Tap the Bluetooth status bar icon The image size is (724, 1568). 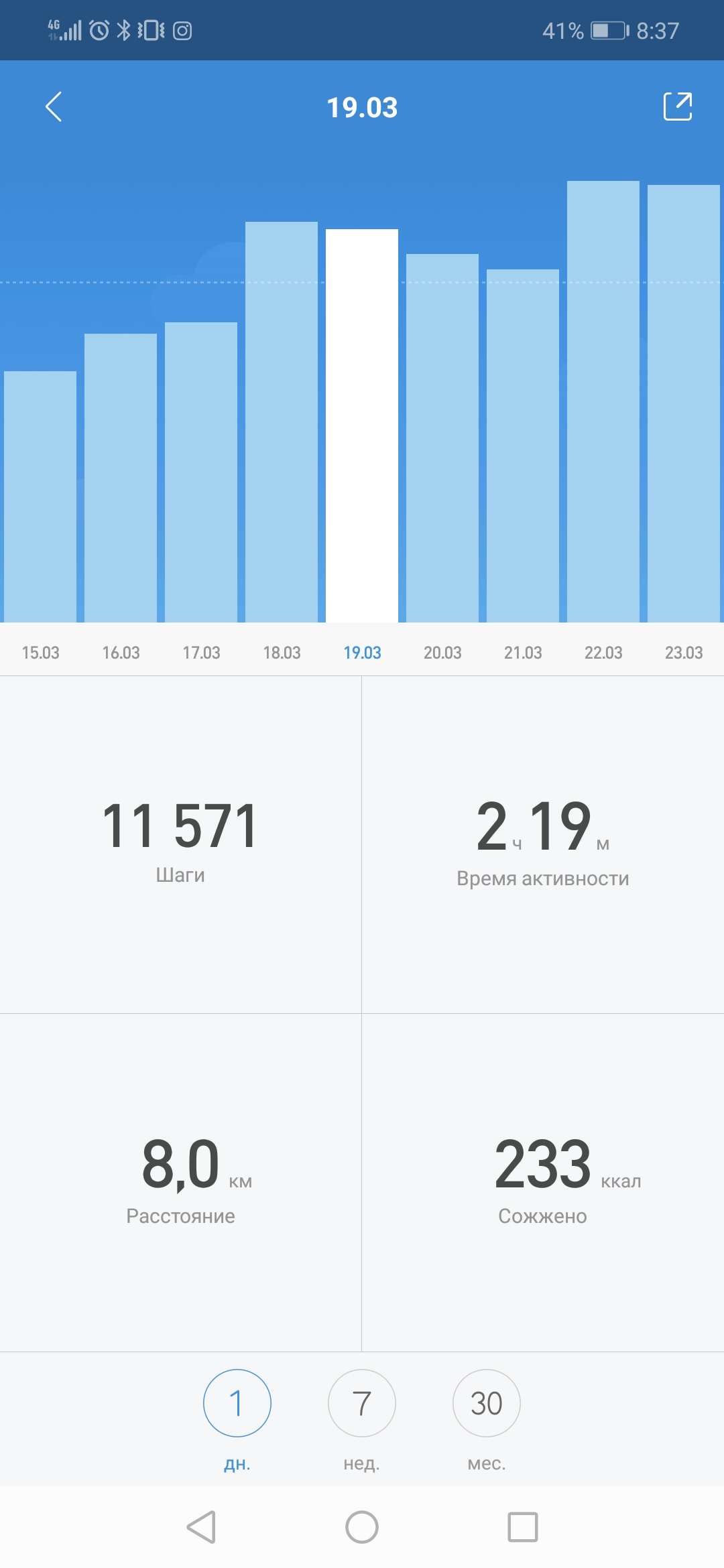point(124,29)
